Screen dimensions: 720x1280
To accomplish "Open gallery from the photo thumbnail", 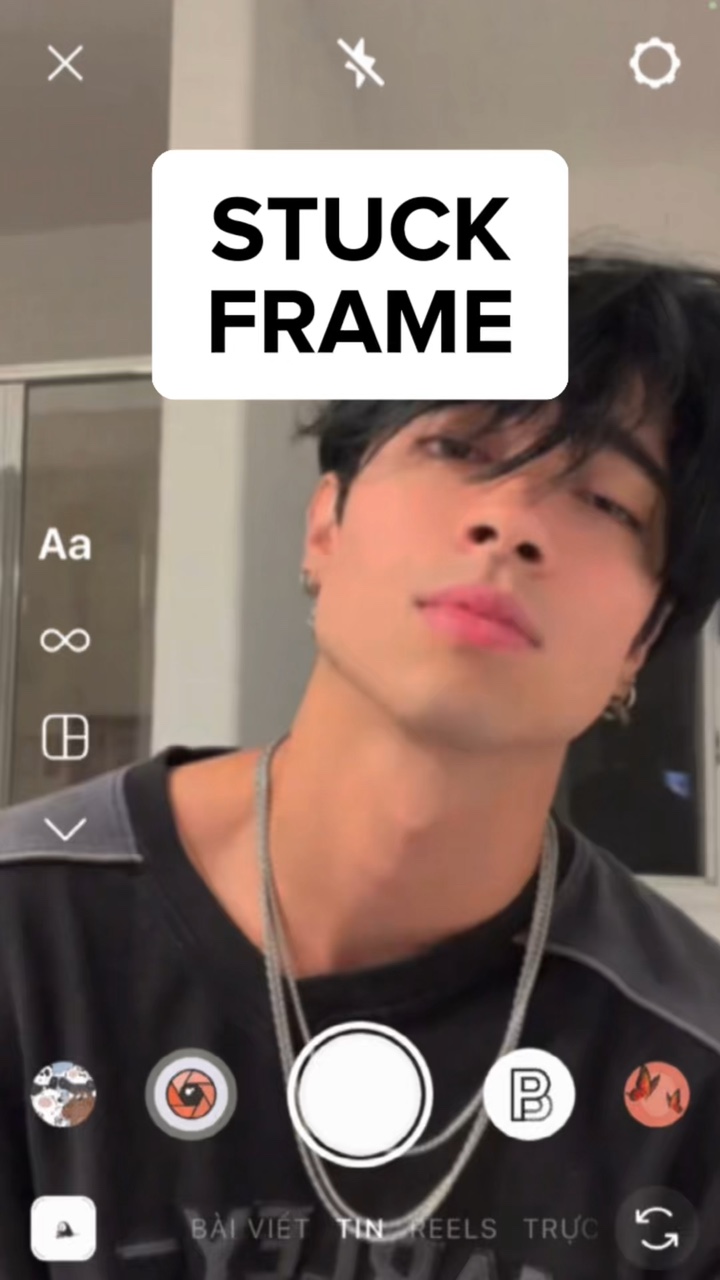I will 63,1228.
